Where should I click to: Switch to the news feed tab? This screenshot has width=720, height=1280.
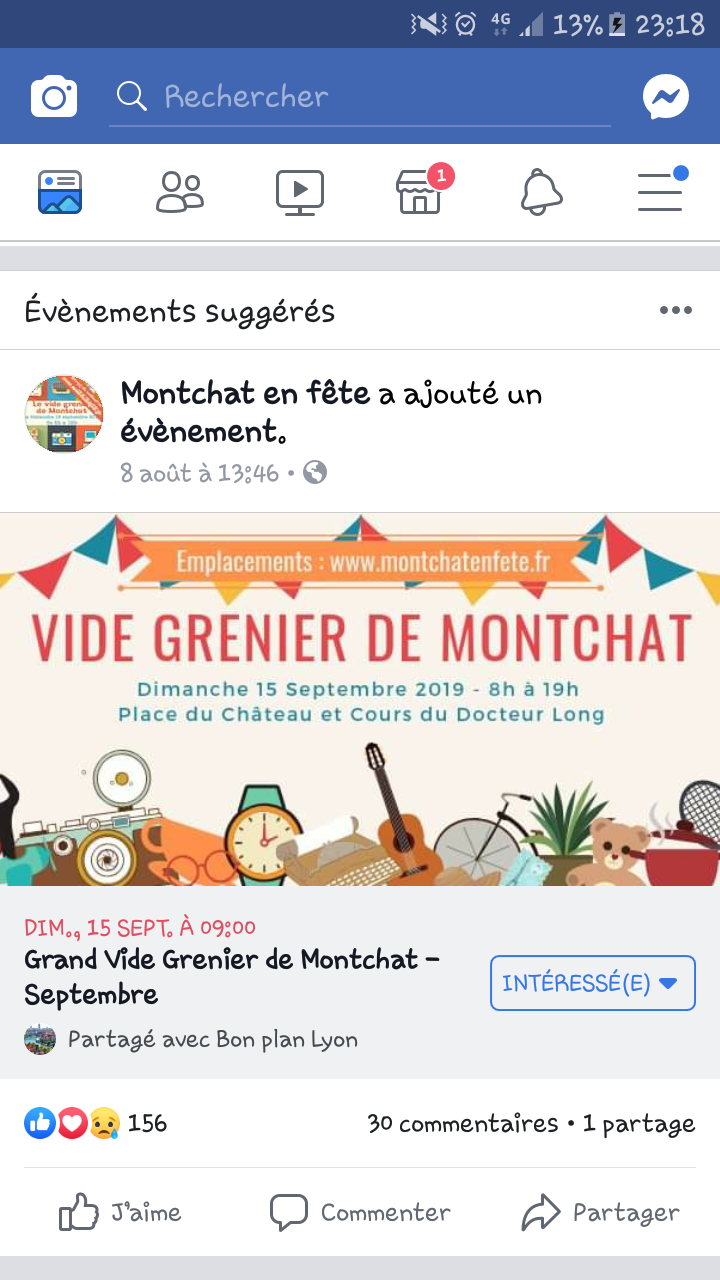point(60,192)
